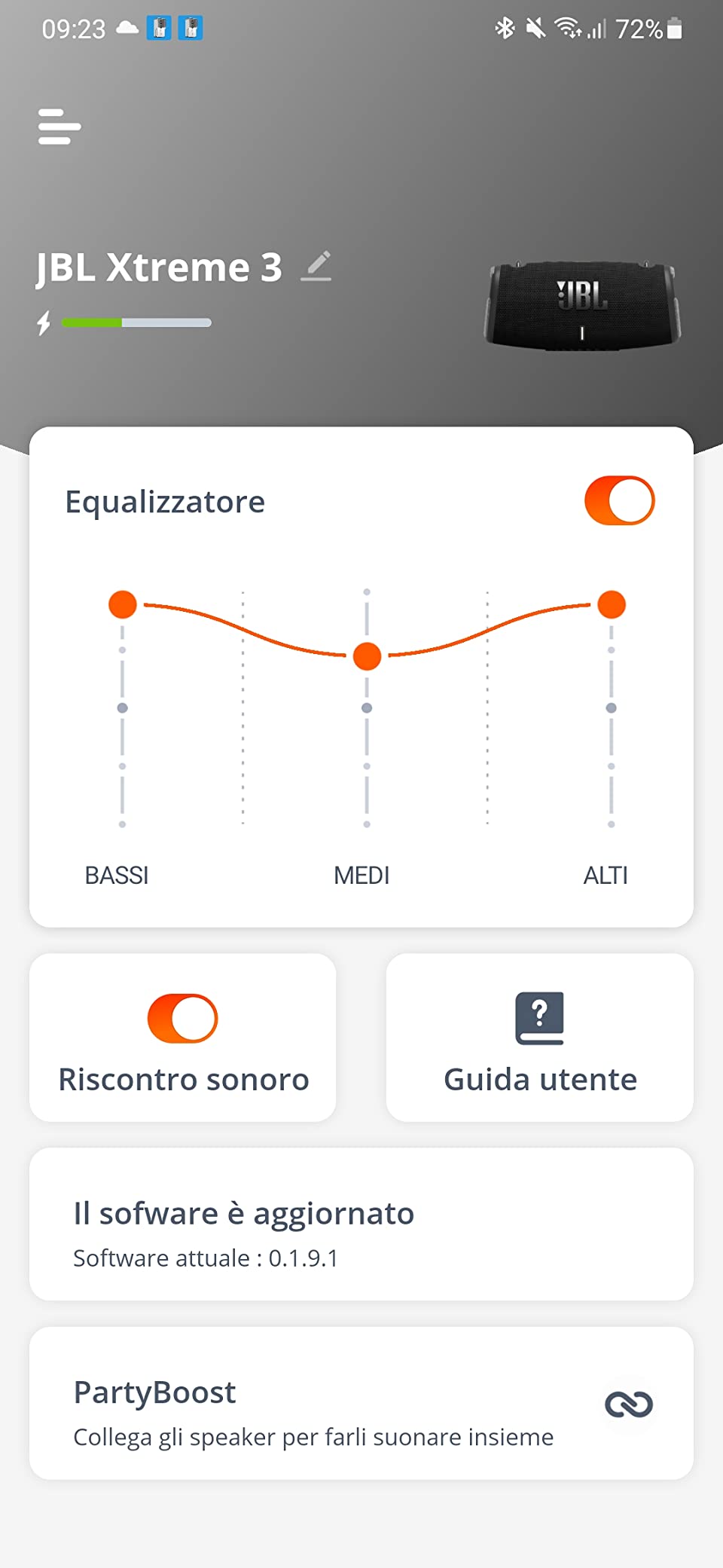Edit the JBL Xtreme 3 name
The width and height of the screenshot is (723, 1568).
point(316,267)
